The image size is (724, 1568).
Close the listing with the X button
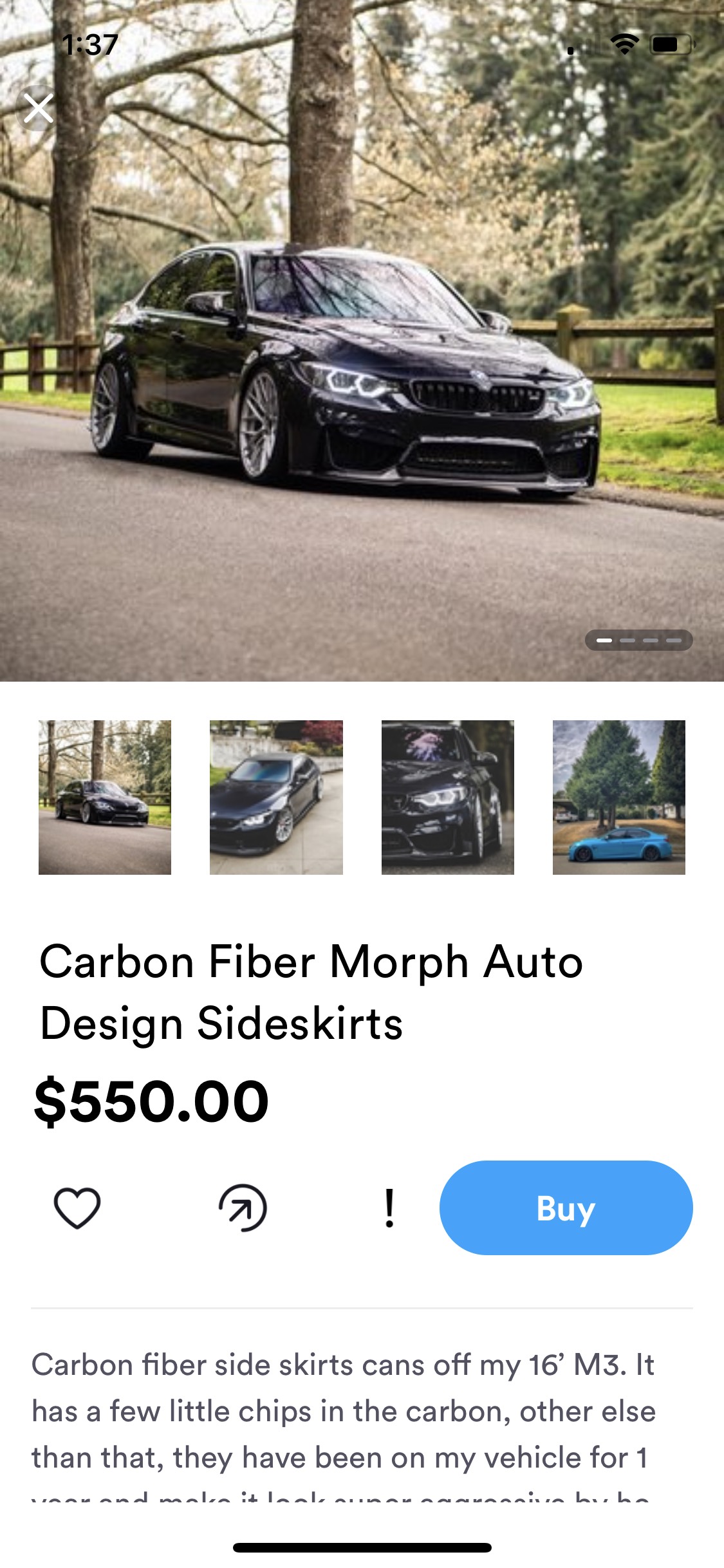pos(39,108)
